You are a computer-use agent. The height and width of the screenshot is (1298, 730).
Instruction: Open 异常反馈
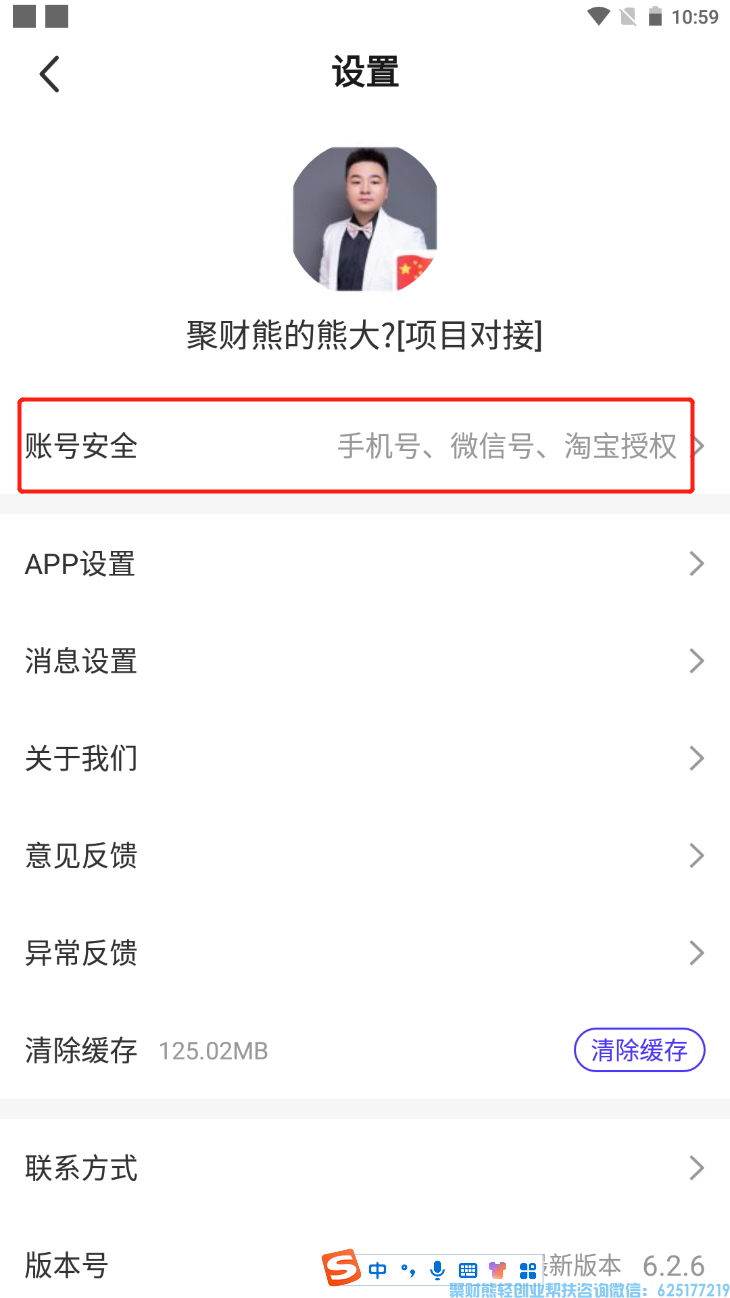point(365,953)
